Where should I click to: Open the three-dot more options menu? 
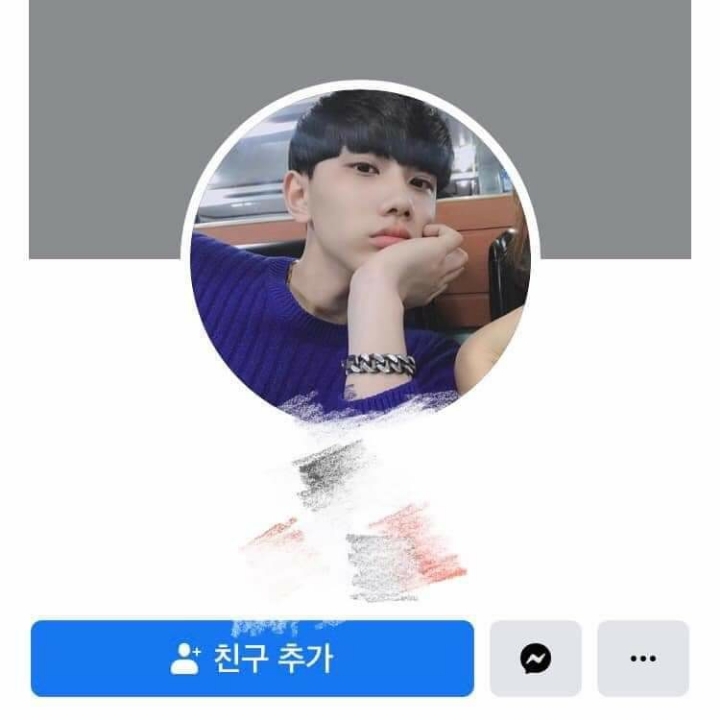[643, 658]
